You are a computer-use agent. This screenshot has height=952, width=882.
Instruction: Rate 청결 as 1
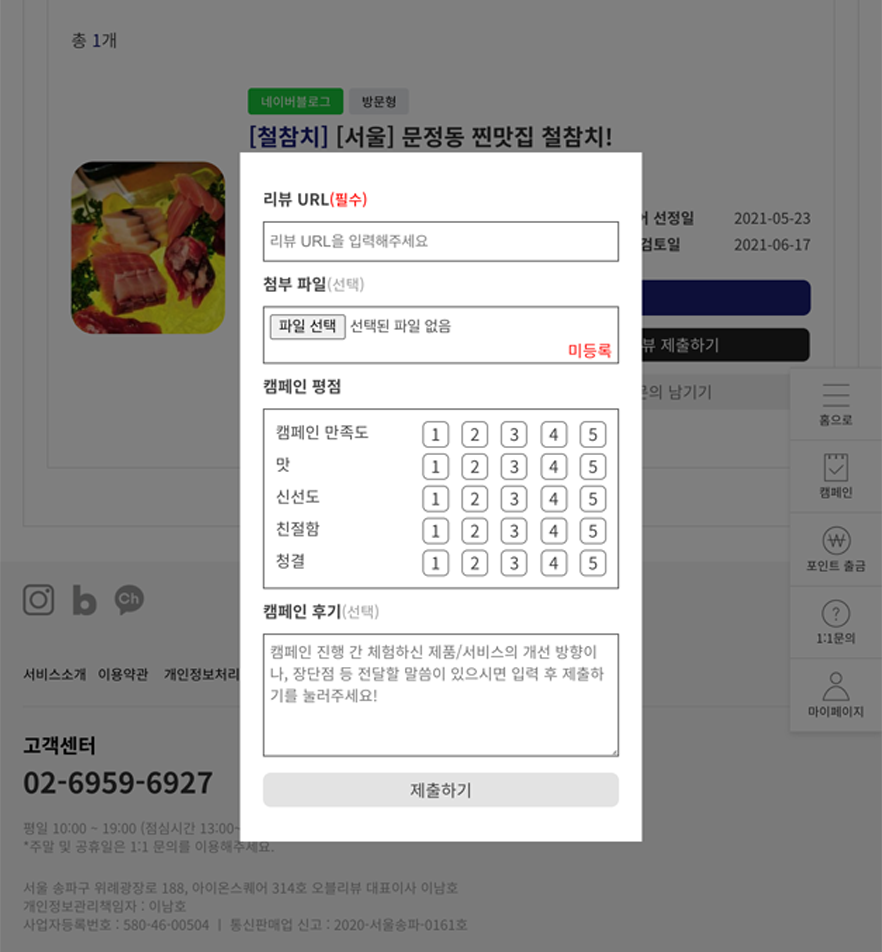[x=435, y=563]
